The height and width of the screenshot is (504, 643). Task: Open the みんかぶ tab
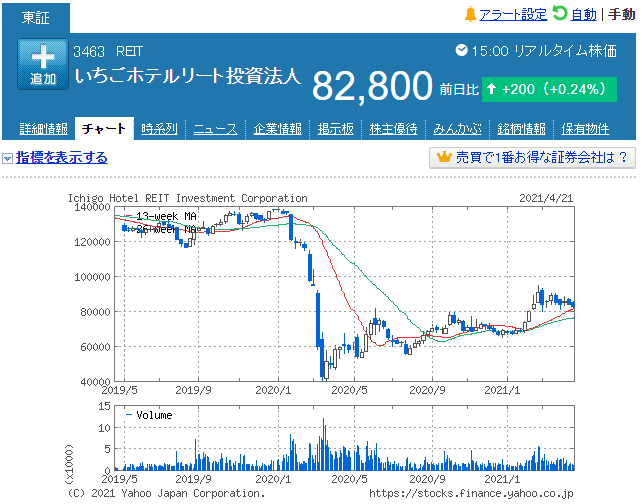tap(457, 129)
